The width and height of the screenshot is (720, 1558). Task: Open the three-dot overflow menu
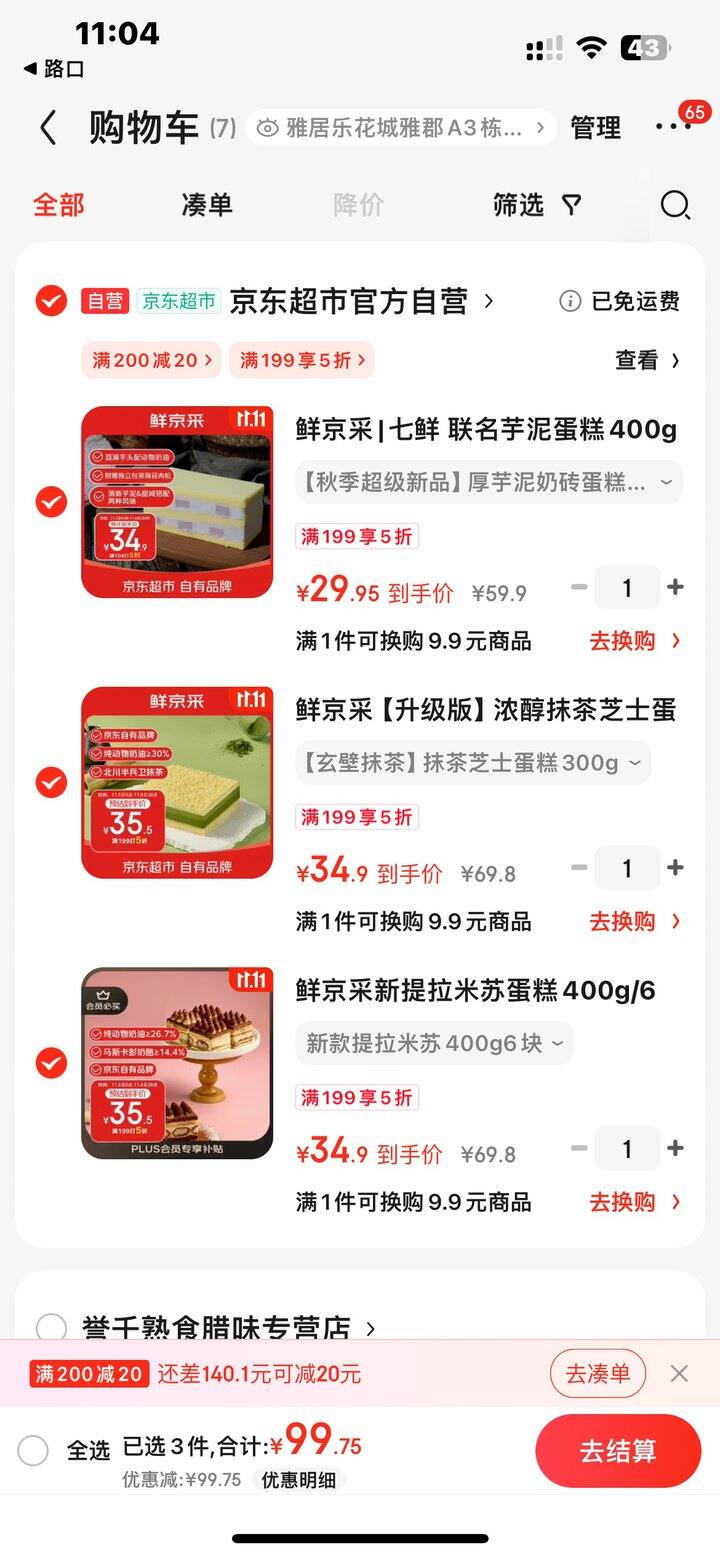pos(672,127)
